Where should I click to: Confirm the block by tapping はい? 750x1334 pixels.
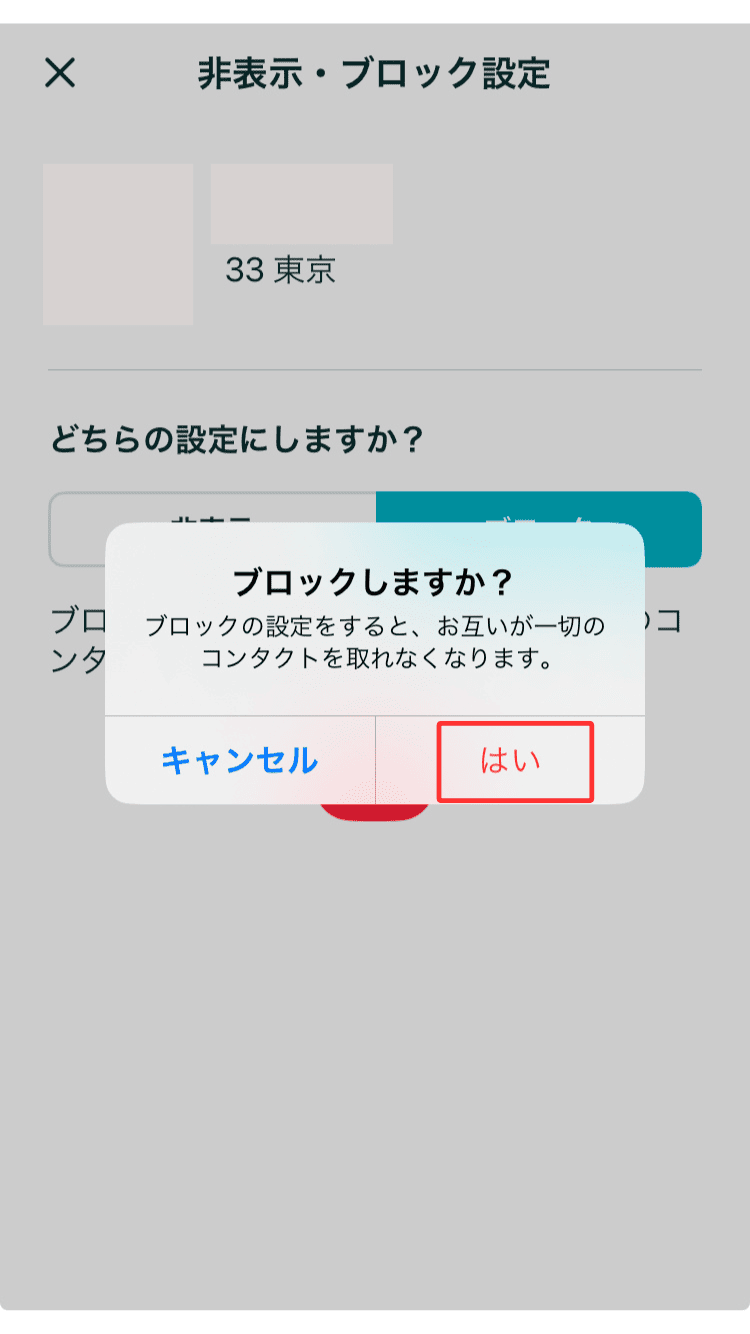[510, 761]
